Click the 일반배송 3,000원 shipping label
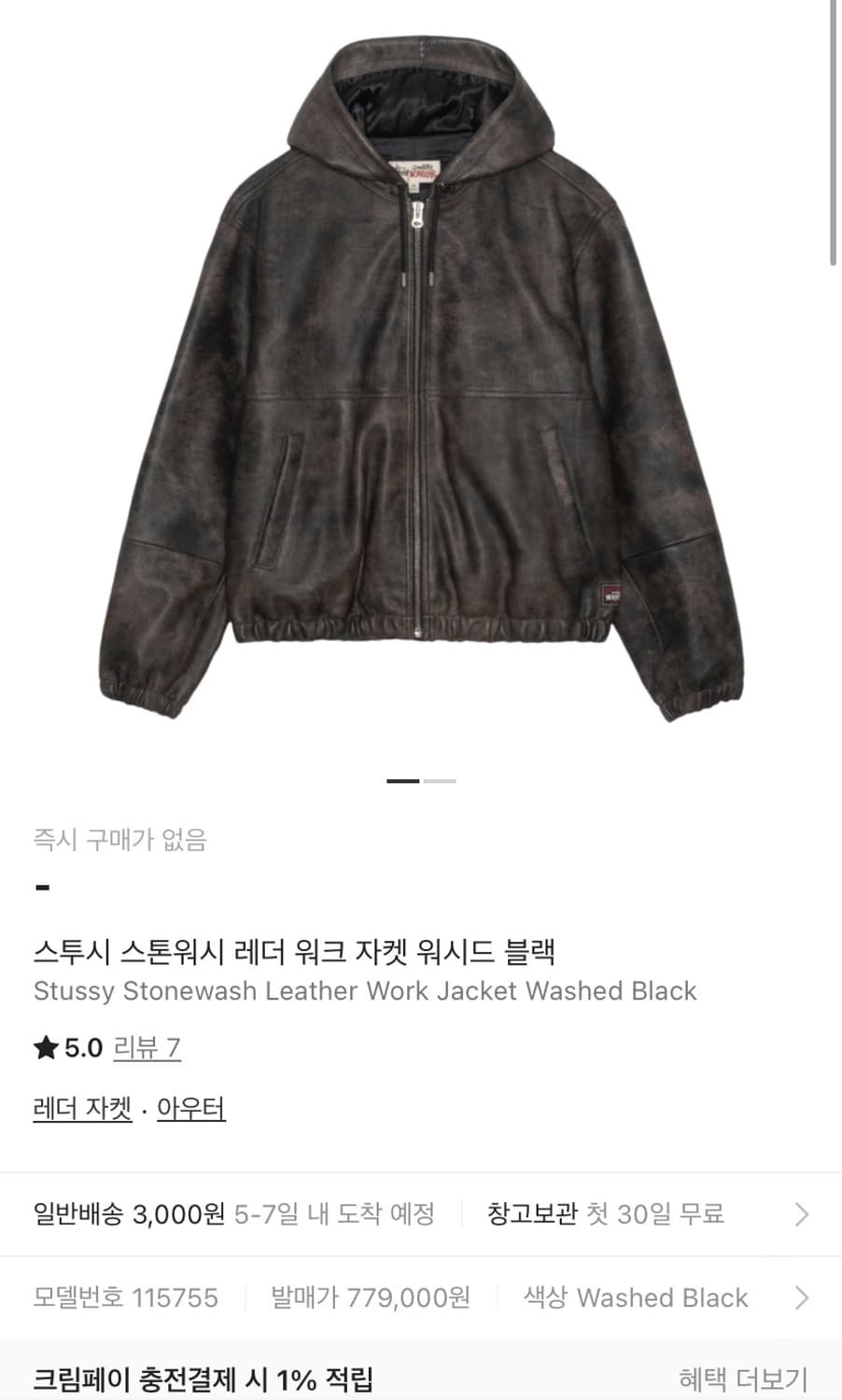The image size is (842, 1400). (126, 1214)
